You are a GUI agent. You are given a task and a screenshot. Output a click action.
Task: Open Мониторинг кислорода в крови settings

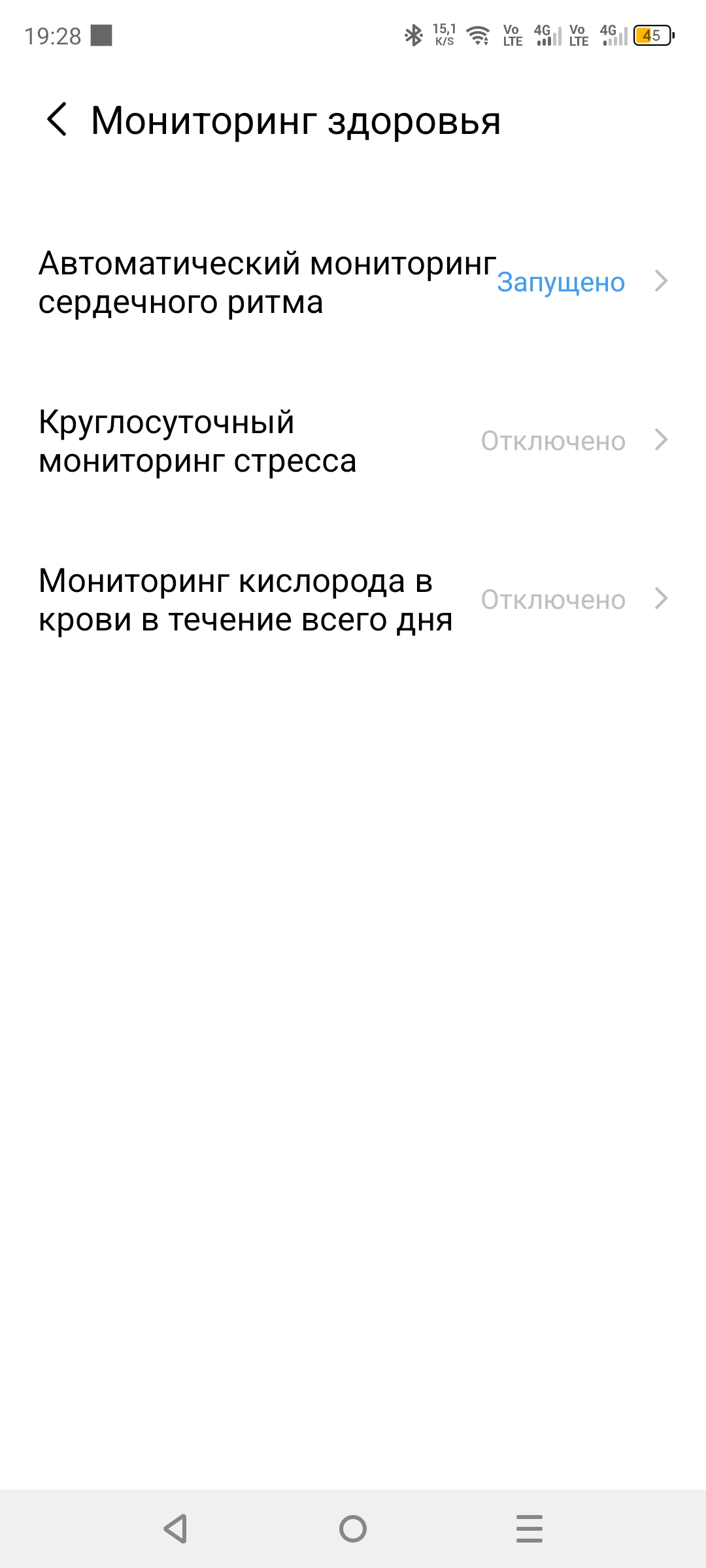pos(353,600)
